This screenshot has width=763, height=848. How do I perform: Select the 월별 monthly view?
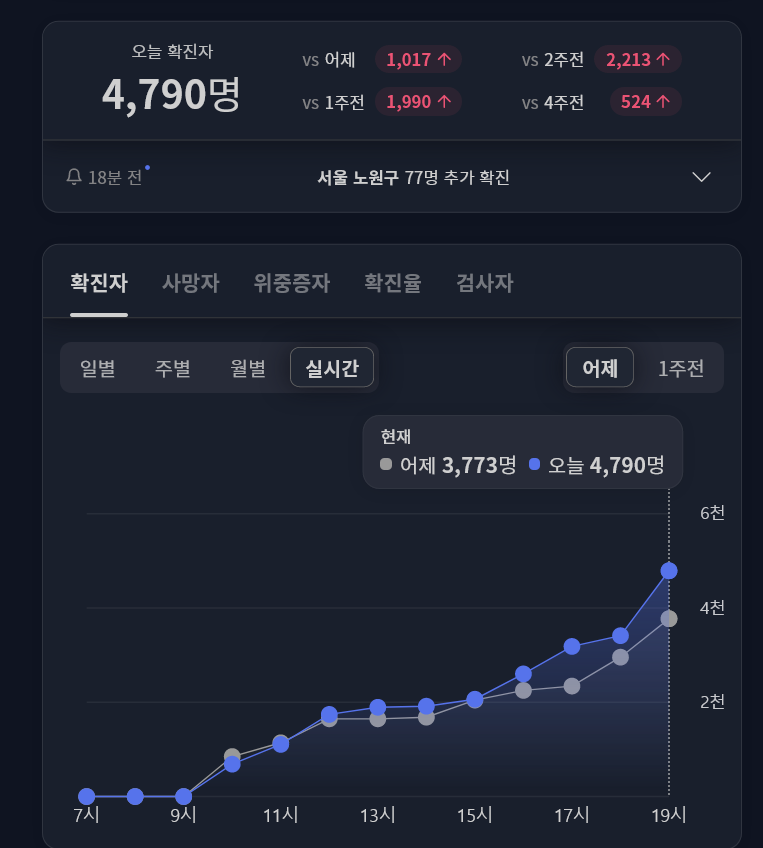point(248,368)
